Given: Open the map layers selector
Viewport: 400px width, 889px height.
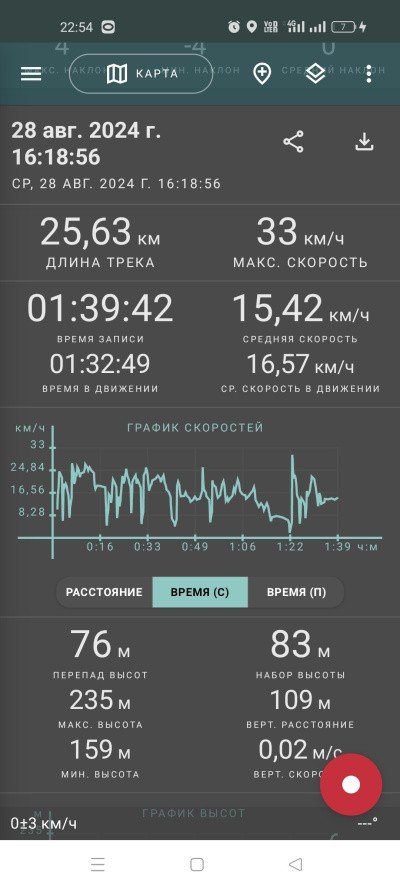Looking at the screenshot, I should (x=316, y=74).
